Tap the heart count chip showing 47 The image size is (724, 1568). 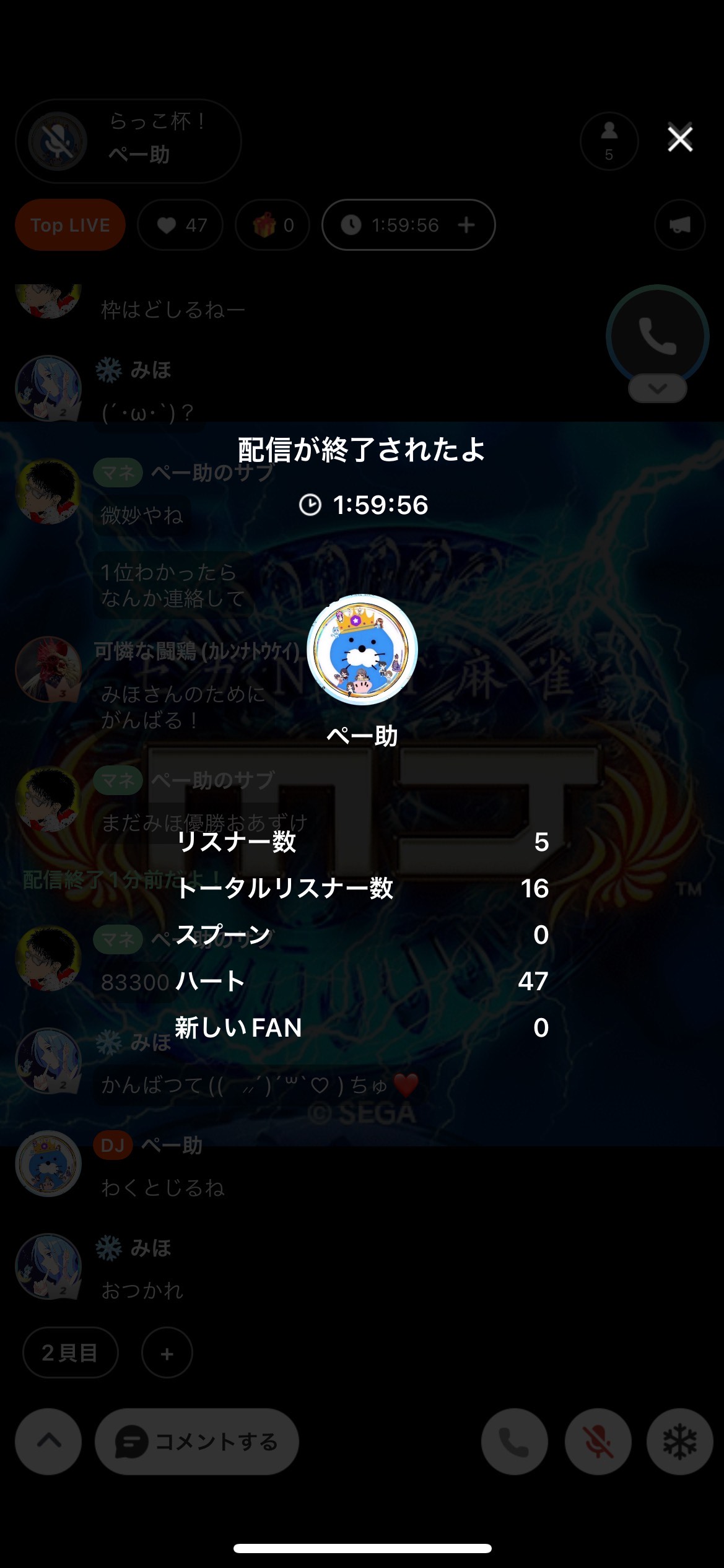coord(180,225)
